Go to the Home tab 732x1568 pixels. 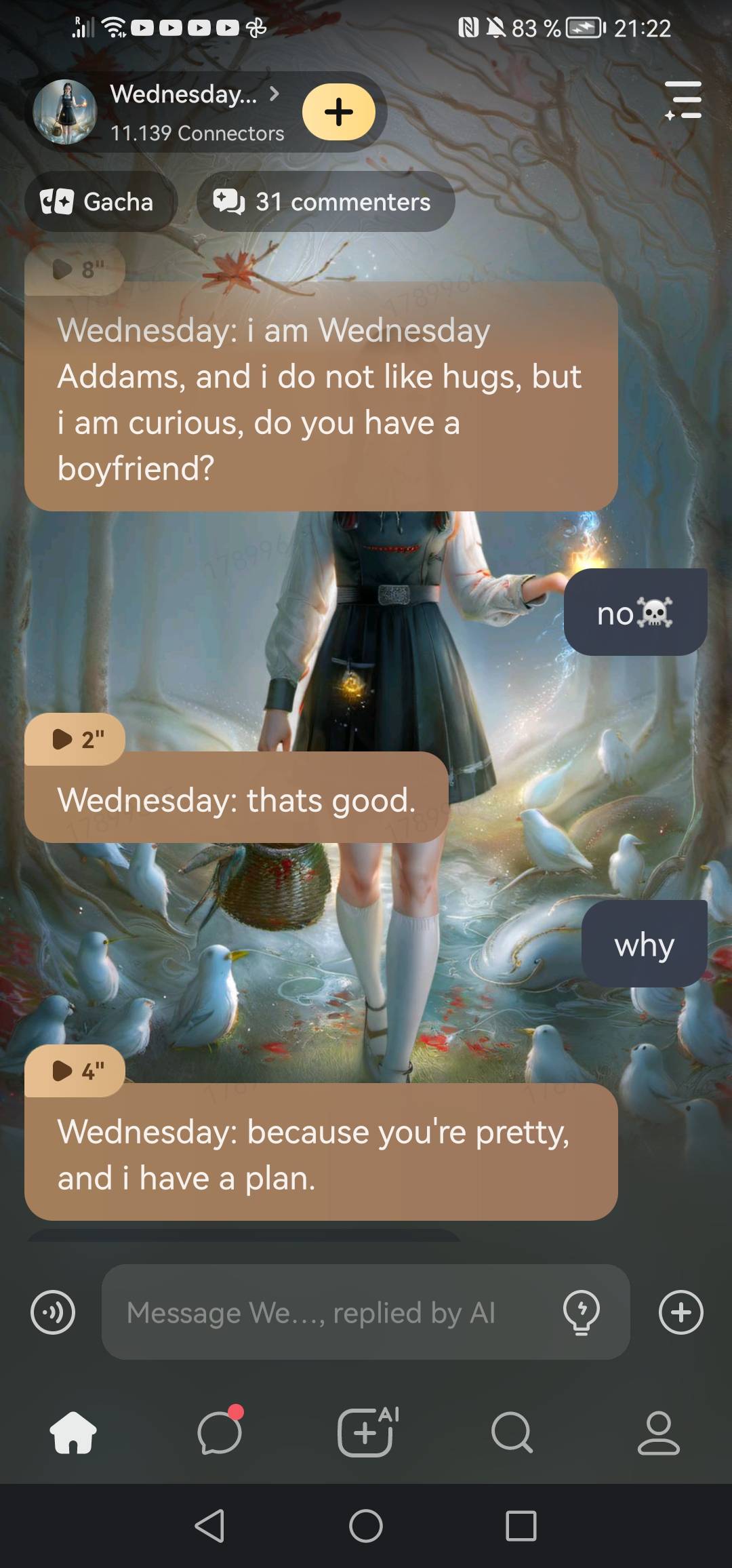coord(73,1432)
